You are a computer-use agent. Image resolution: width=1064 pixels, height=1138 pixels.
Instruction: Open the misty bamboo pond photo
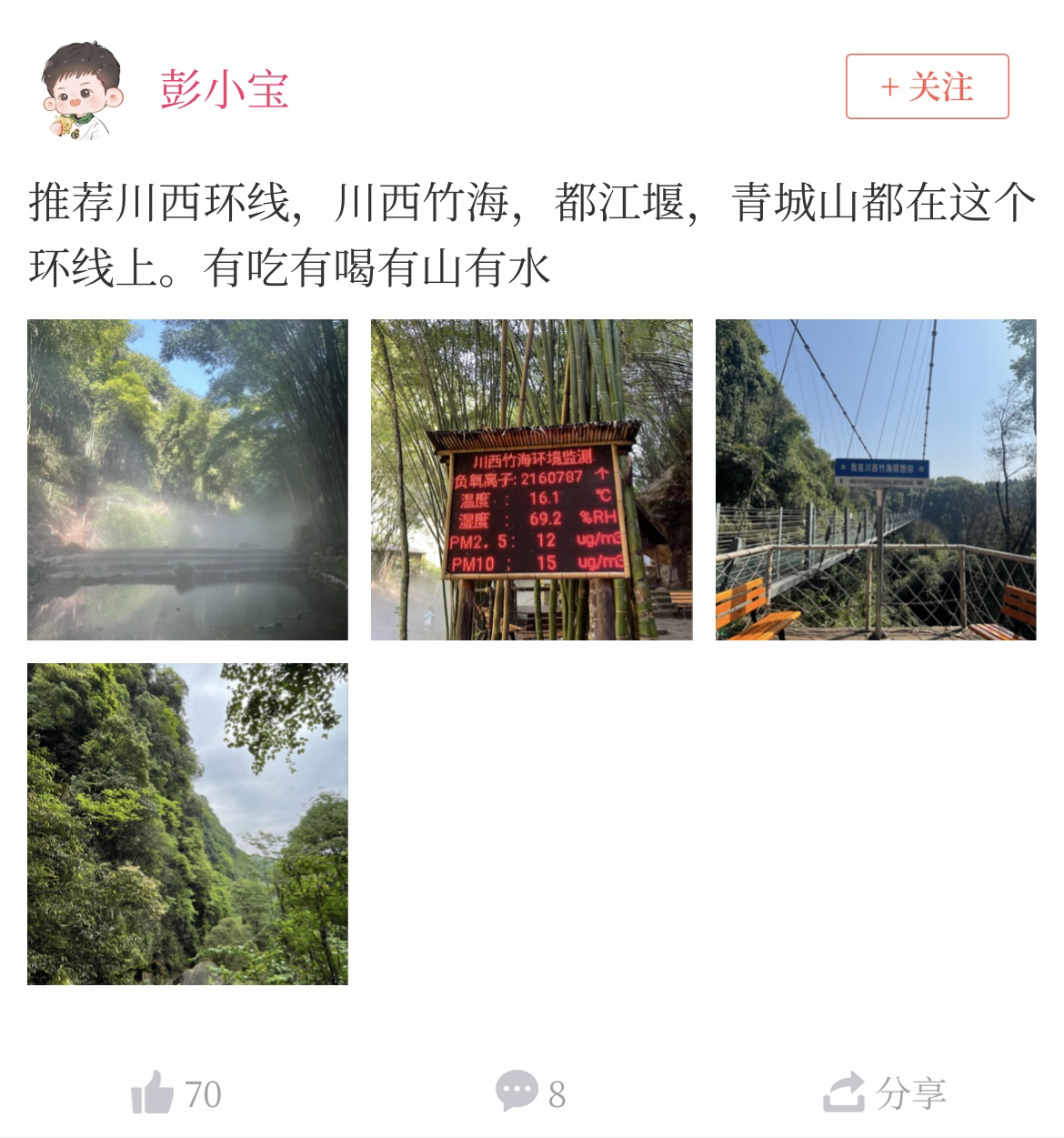pyautogui.click(x=187, y=479)
